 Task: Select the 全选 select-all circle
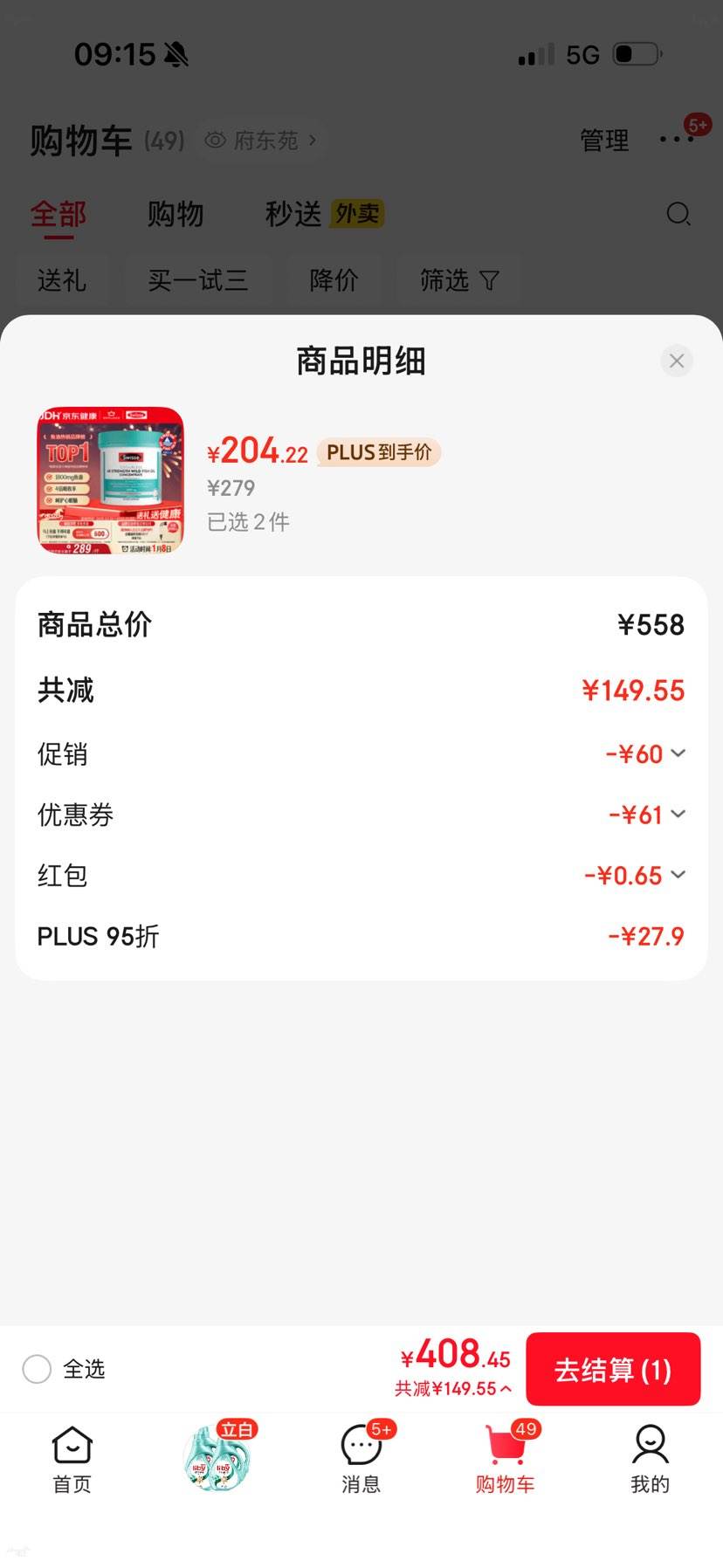(37, 1369)
